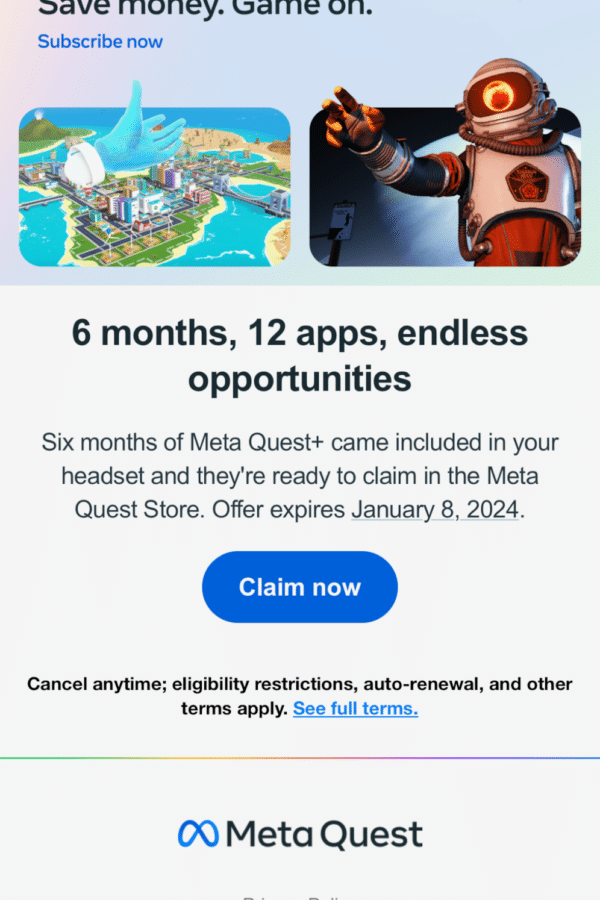Screen dimensions: 600x900
Task: Open the See full terms link
Action: tap(355, 708)
